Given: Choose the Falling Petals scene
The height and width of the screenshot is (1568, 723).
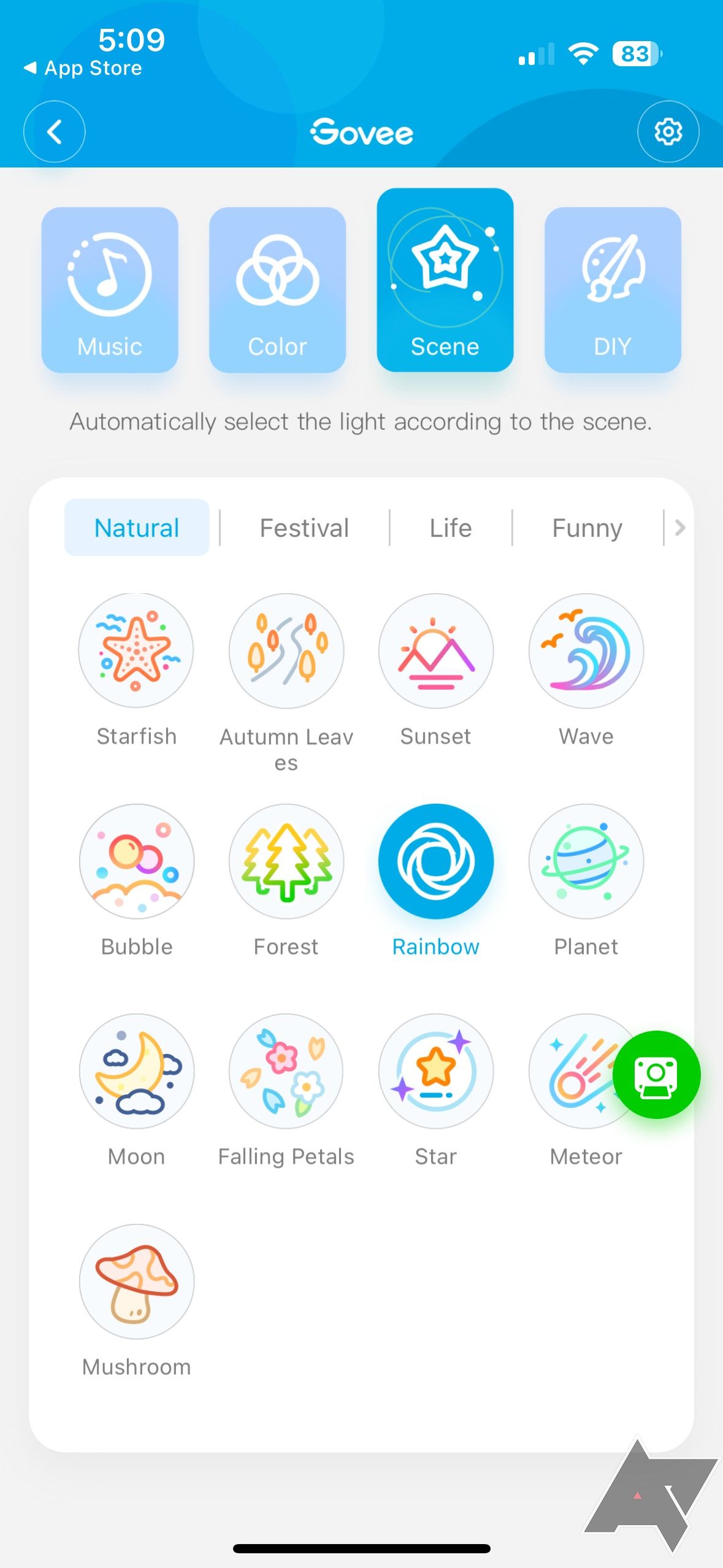Looking at the screenshot, I should [x=286, y=1071].
